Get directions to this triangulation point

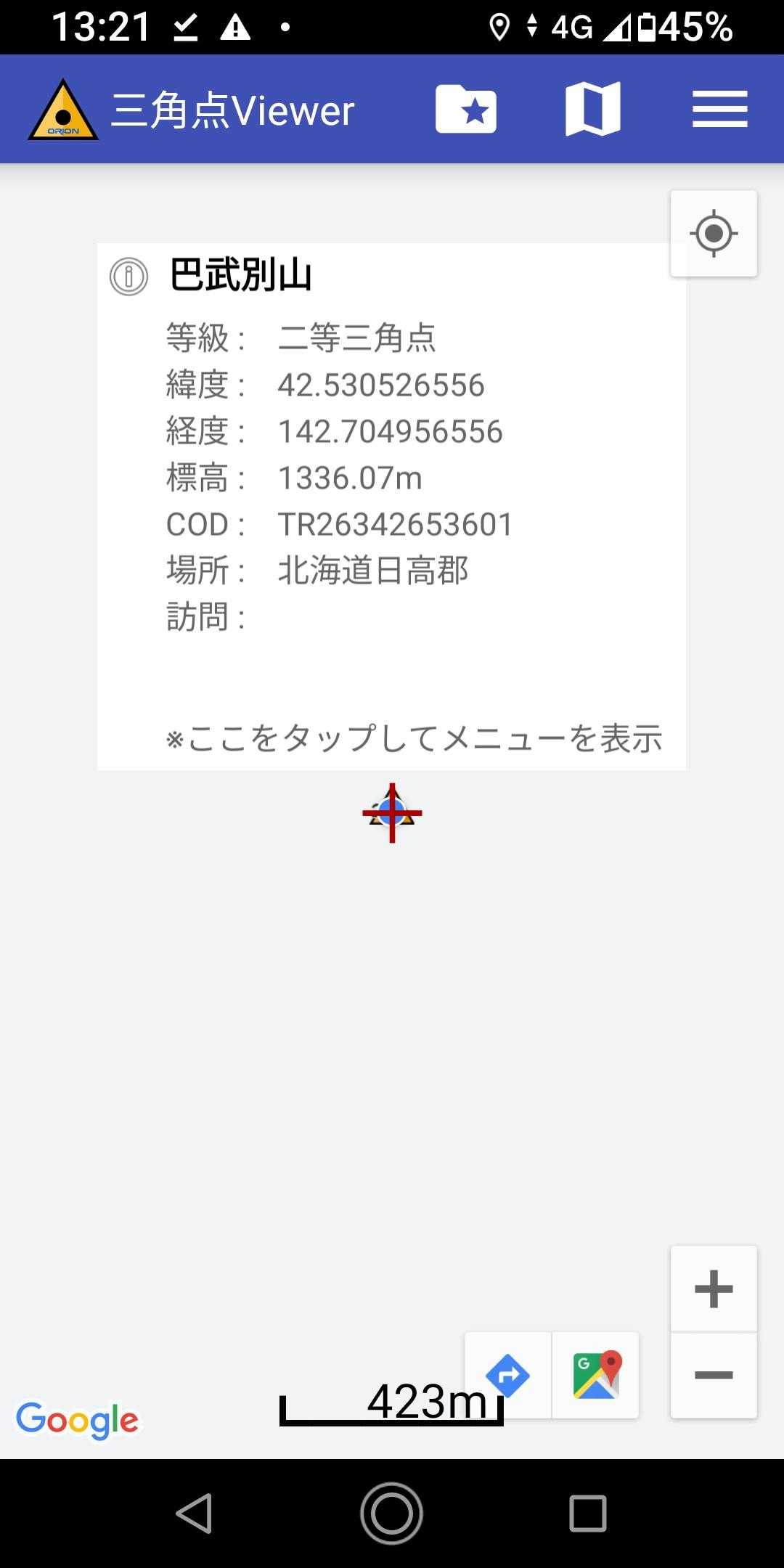pos(508,1374)
